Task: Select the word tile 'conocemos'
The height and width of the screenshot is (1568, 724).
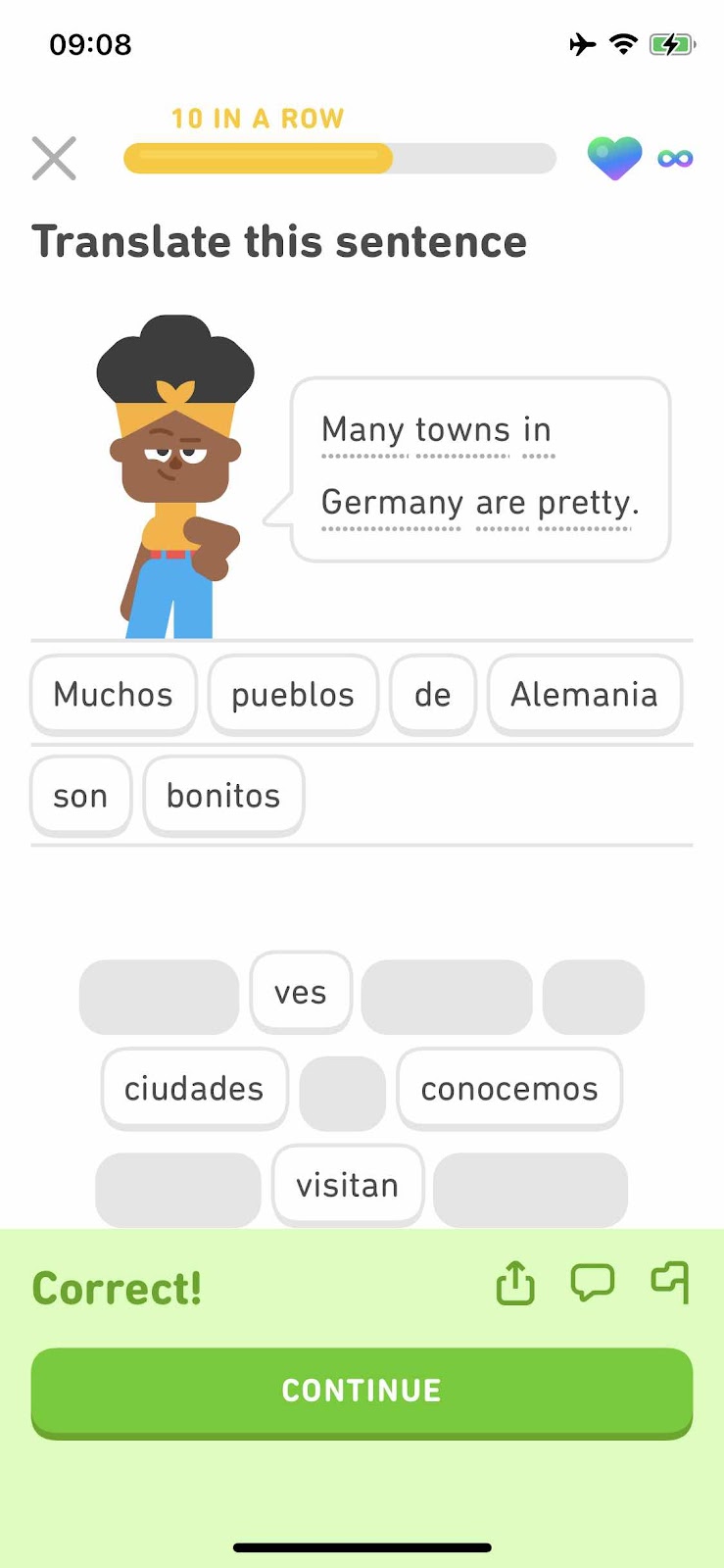Action: (x=509, y=1089)
